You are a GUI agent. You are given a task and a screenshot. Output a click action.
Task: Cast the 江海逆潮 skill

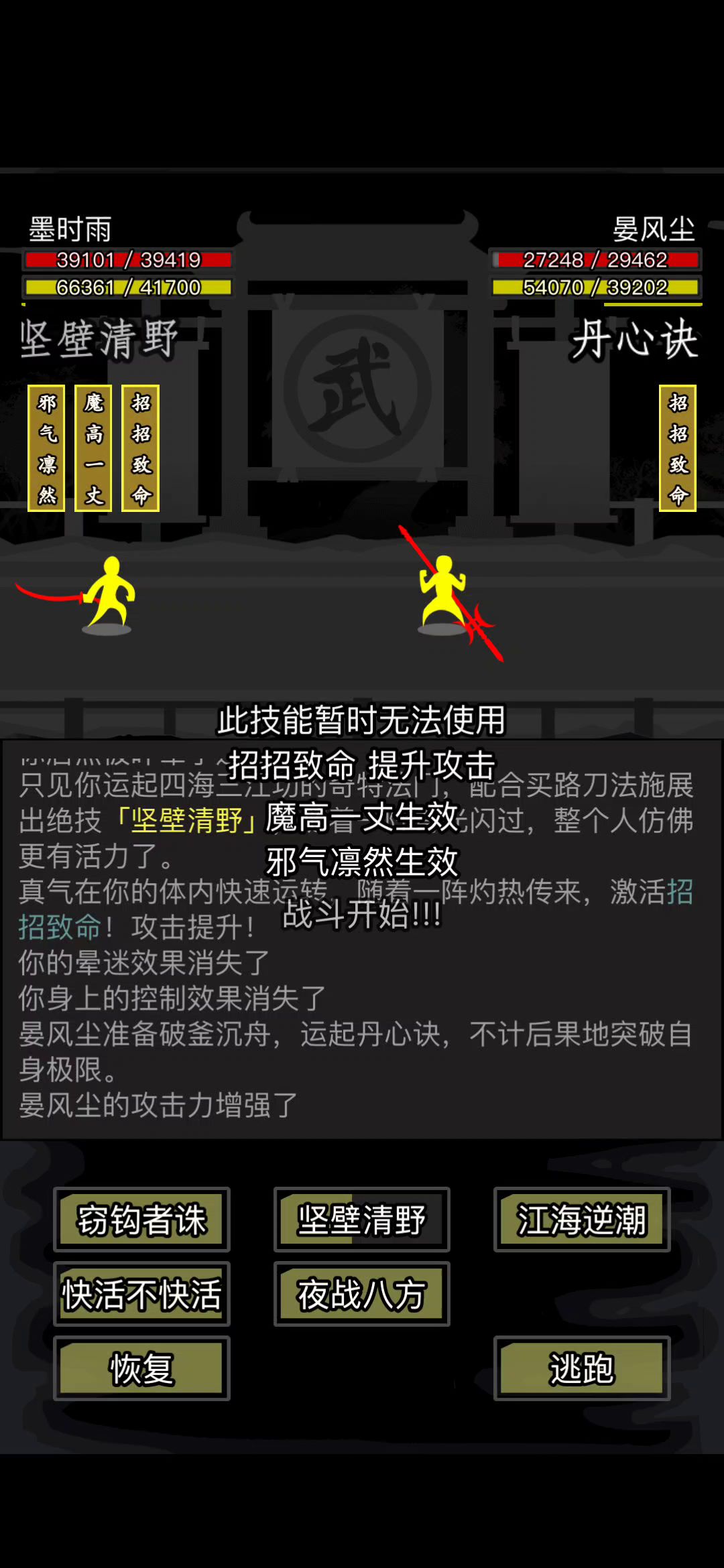(581, 1219)
